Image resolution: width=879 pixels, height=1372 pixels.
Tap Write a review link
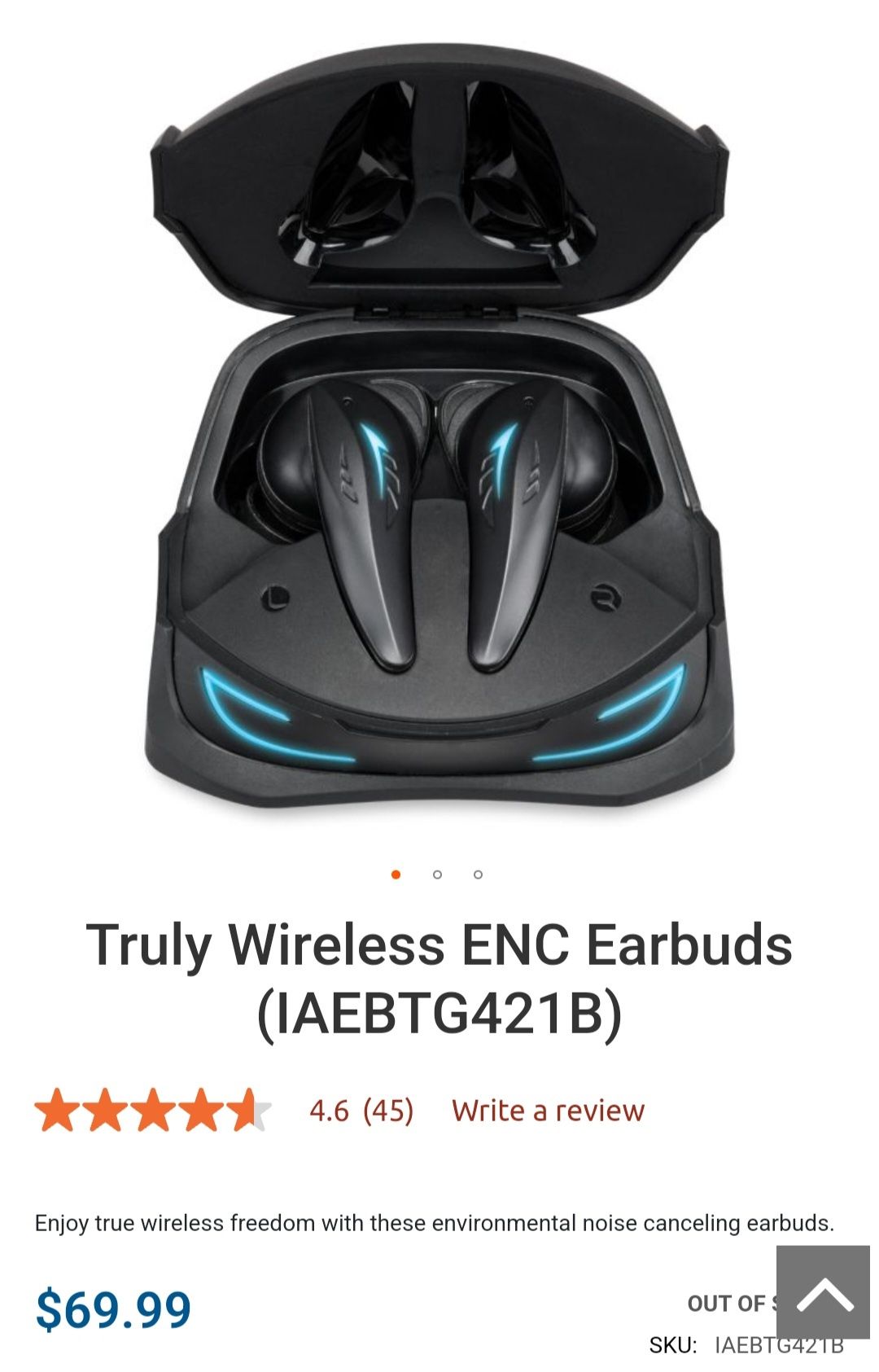pyautogui.click(x=548, y=1111)
